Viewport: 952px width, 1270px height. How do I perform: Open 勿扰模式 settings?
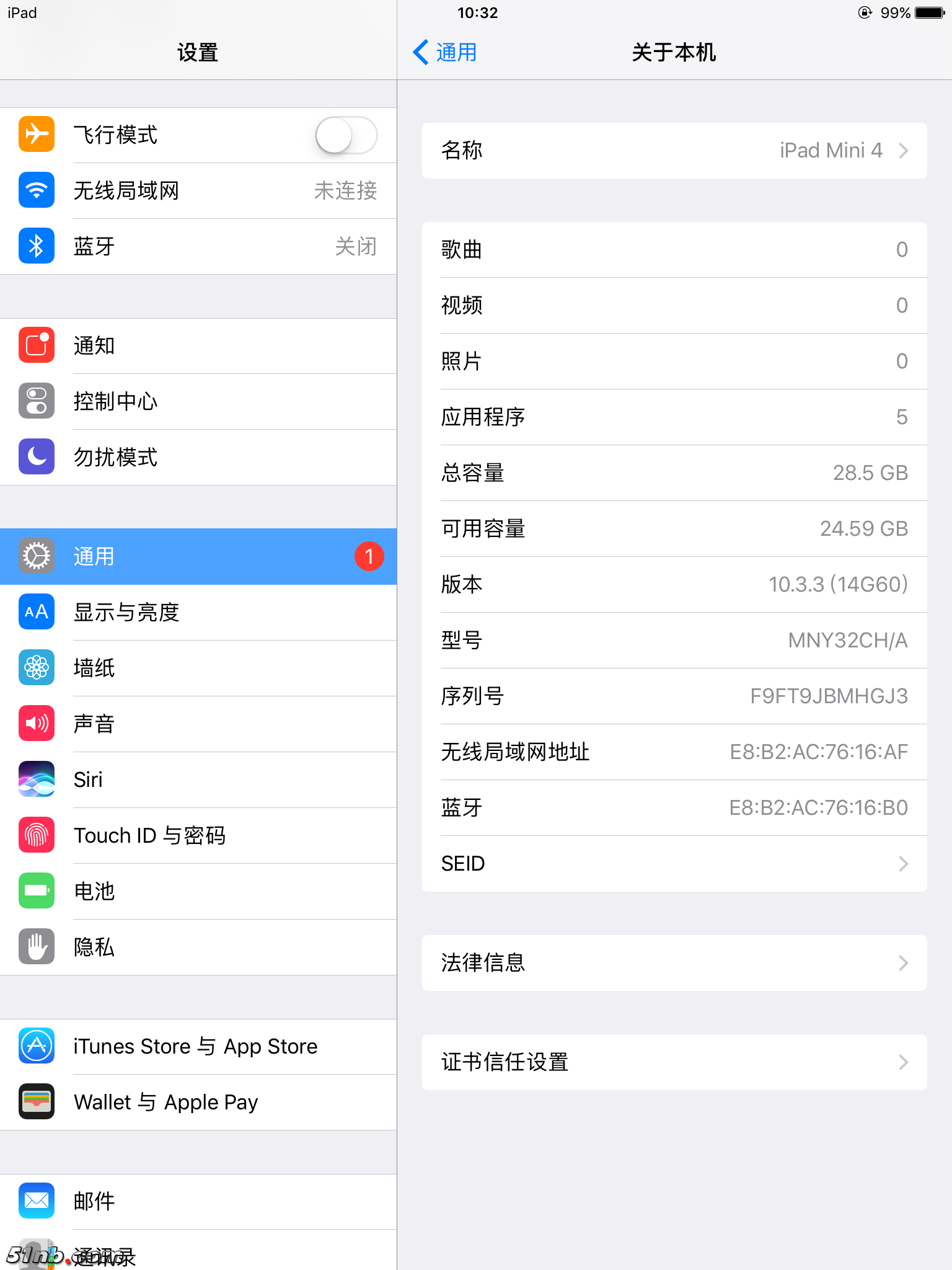198,458
